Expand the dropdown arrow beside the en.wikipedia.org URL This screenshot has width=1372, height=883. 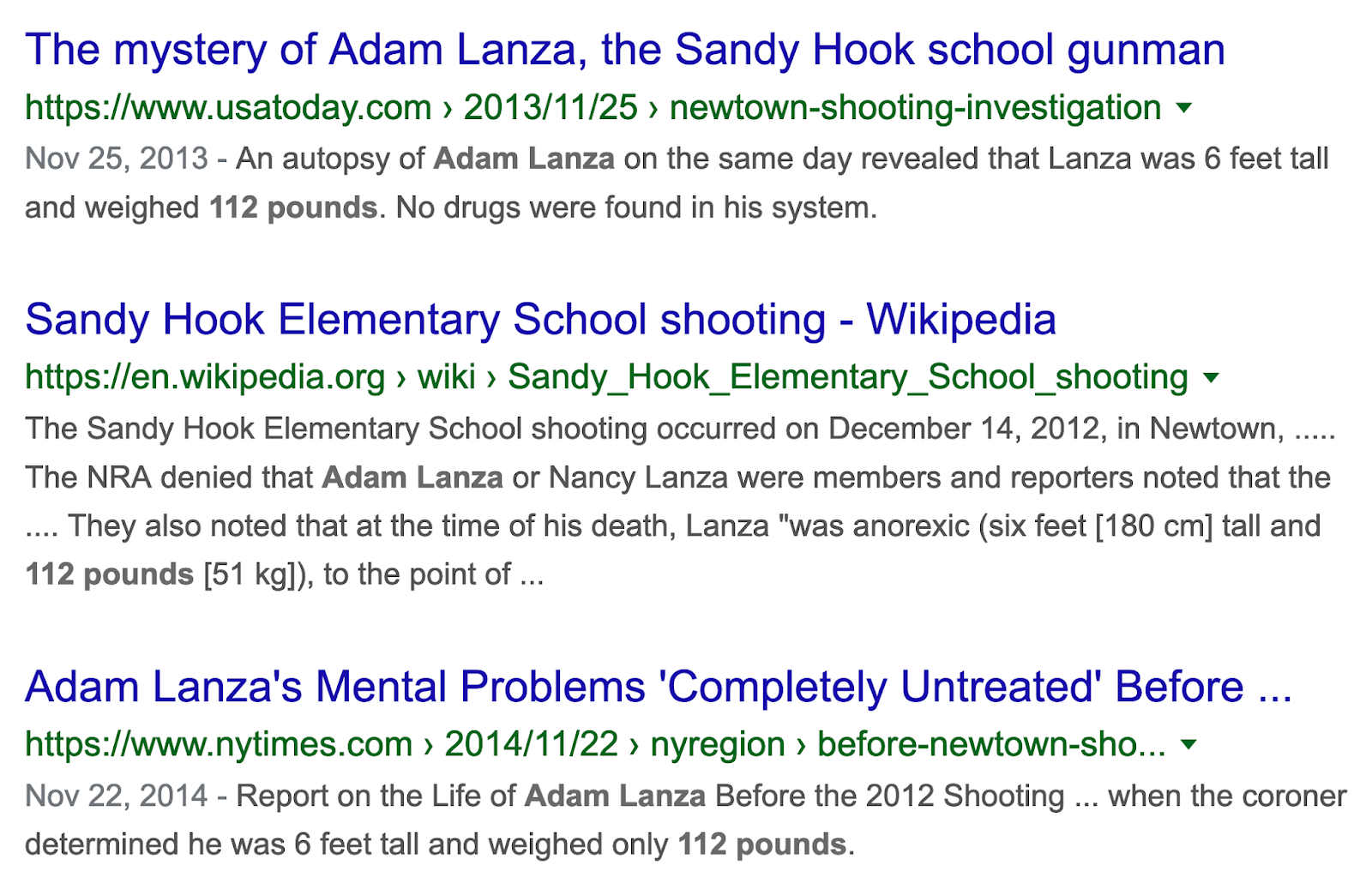1211,378
